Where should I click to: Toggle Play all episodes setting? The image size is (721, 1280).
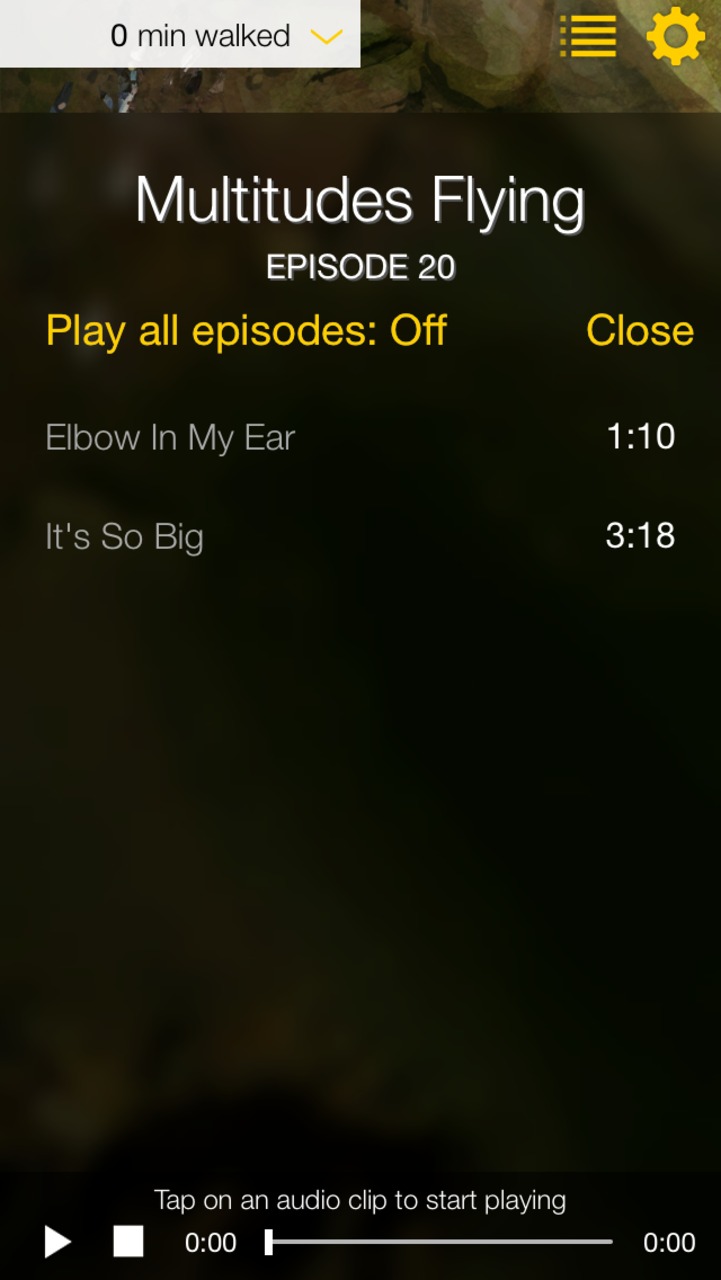click(x=246, y=331)
